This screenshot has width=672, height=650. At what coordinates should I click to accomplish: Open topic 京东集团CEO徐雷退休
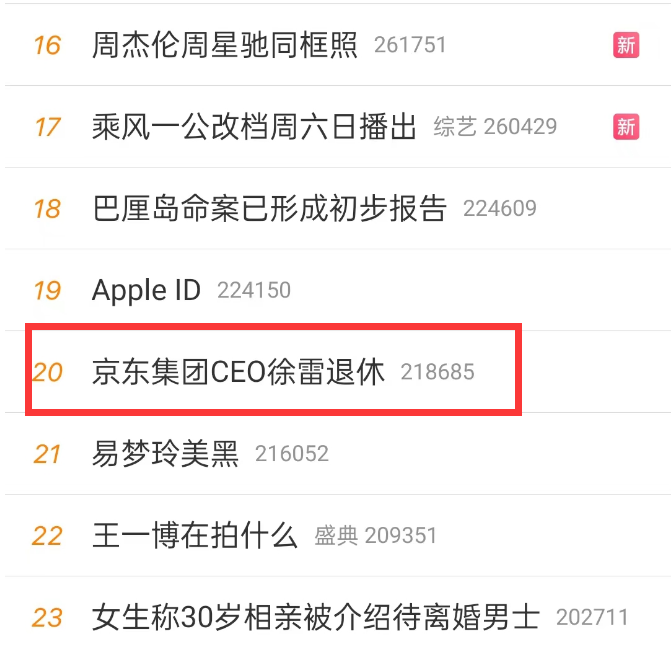pyautogui.click(x=238, y=372)
